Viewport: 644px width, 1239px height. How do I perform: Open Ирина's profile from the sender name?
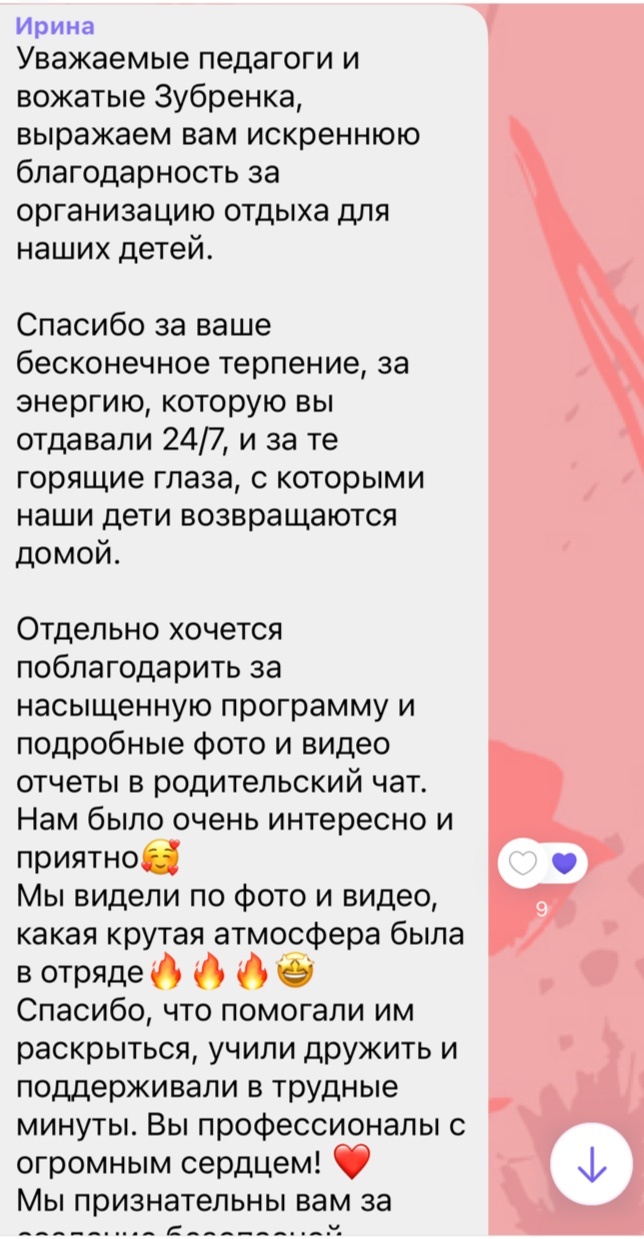coord(56,26)
